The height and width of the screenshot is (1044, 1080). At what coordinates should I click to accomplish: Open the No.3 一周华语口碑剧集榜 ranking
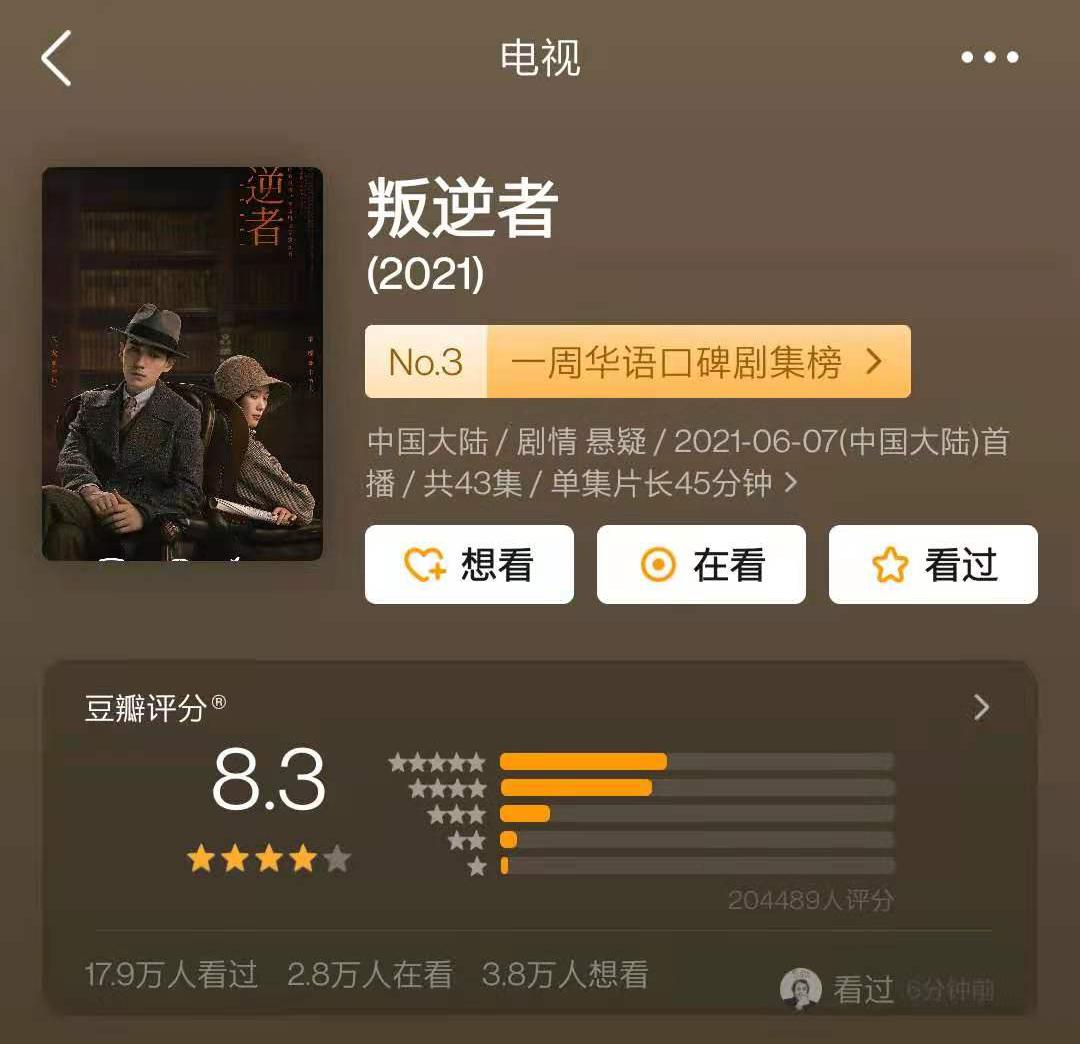pyautogui.click(x=637, y=362)
